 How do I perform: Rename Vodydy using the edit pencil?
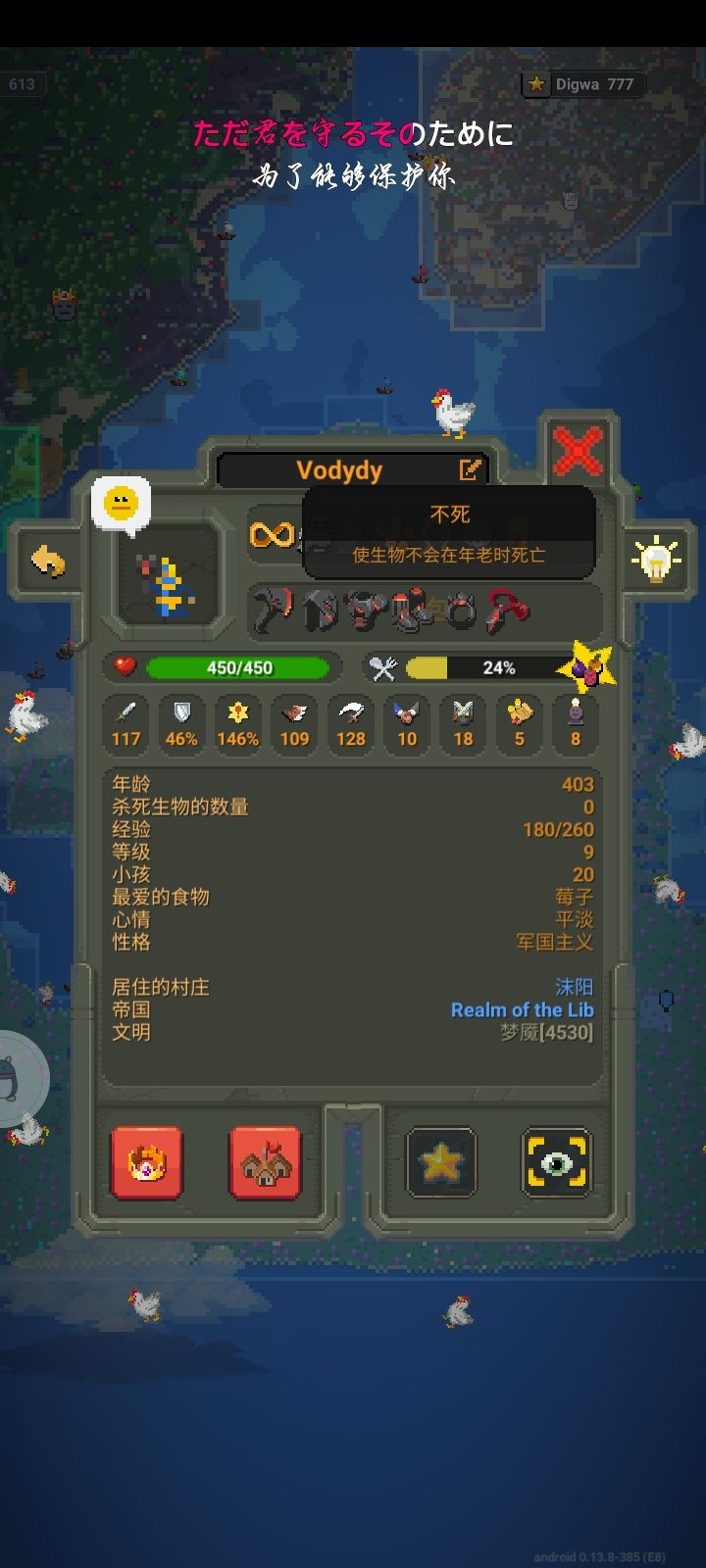tap(468, 470)
